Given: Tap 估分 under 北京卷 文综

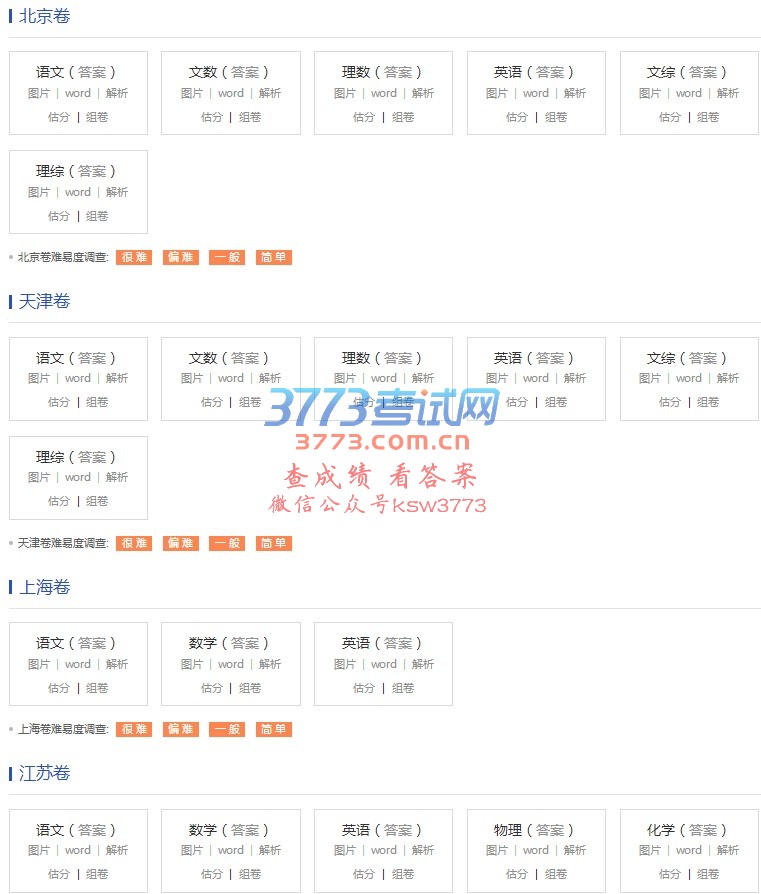Looking at the screenshot, I should [669, 117].
